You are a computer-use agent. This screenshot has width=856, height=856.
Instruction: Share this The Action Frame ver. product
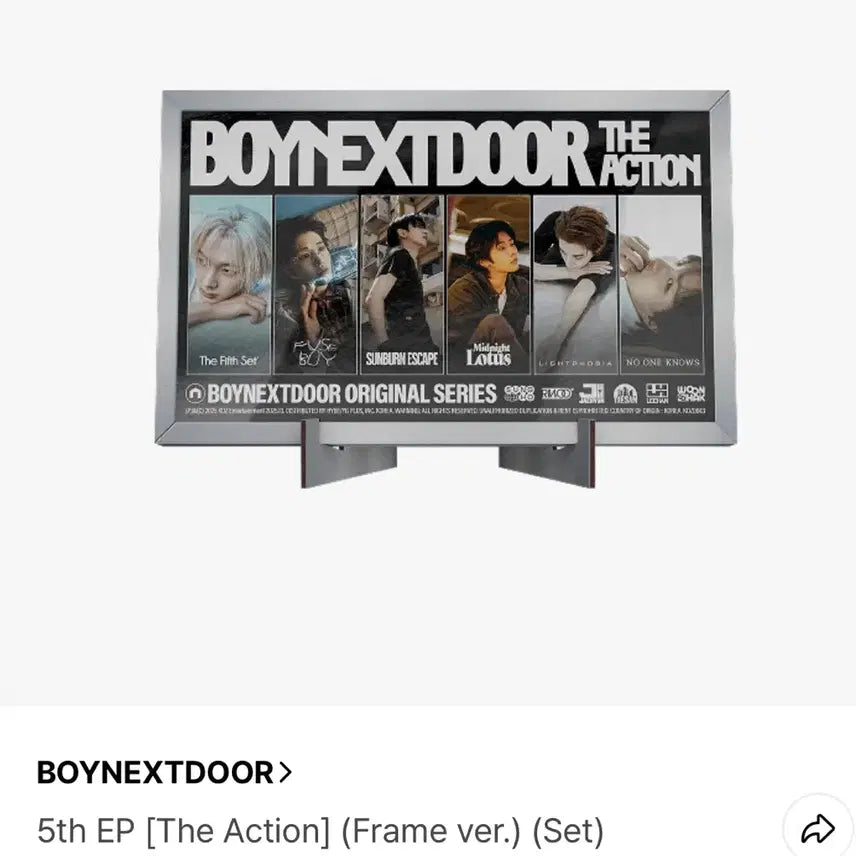tap(818, 828)
